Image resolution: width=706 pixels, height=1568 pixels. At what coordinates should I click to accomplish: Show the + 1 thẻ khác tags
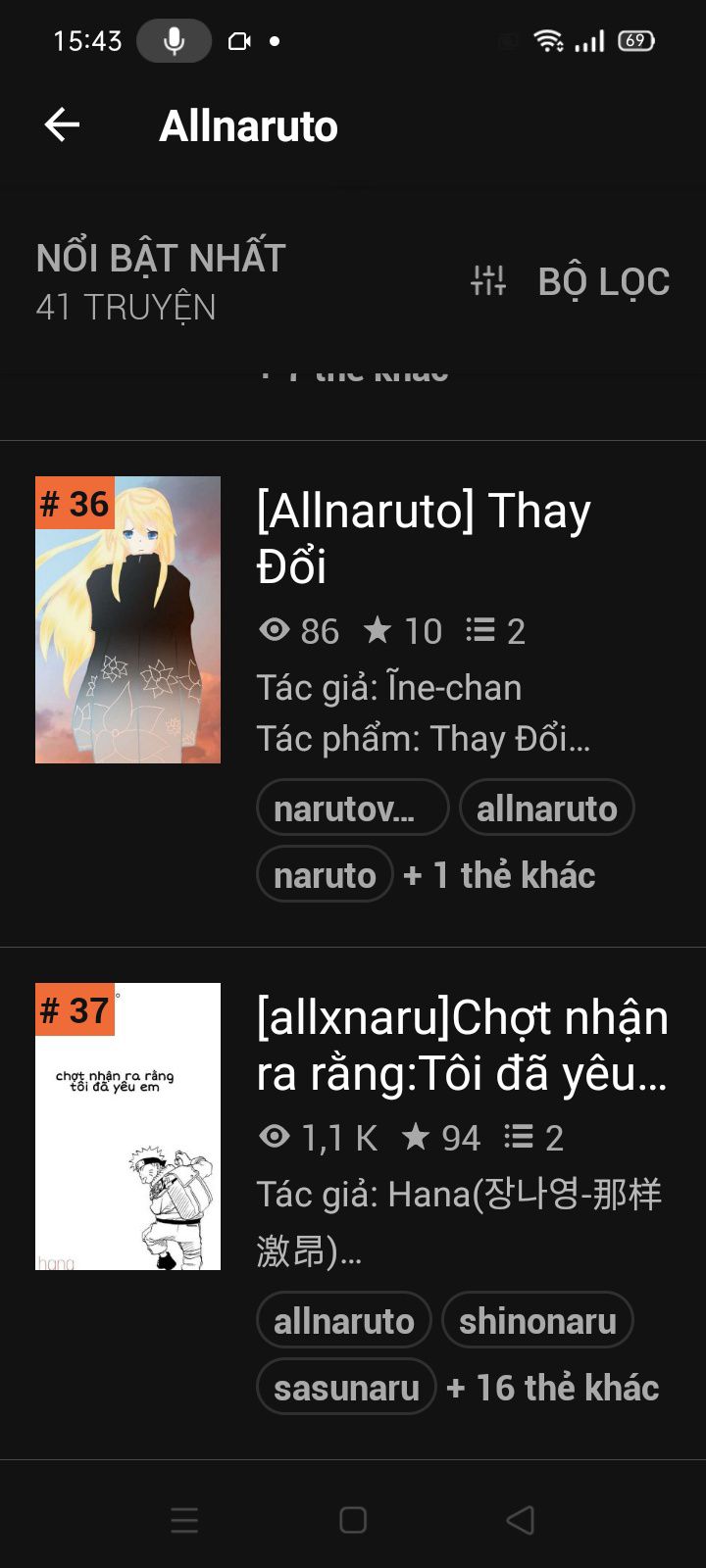500,875
